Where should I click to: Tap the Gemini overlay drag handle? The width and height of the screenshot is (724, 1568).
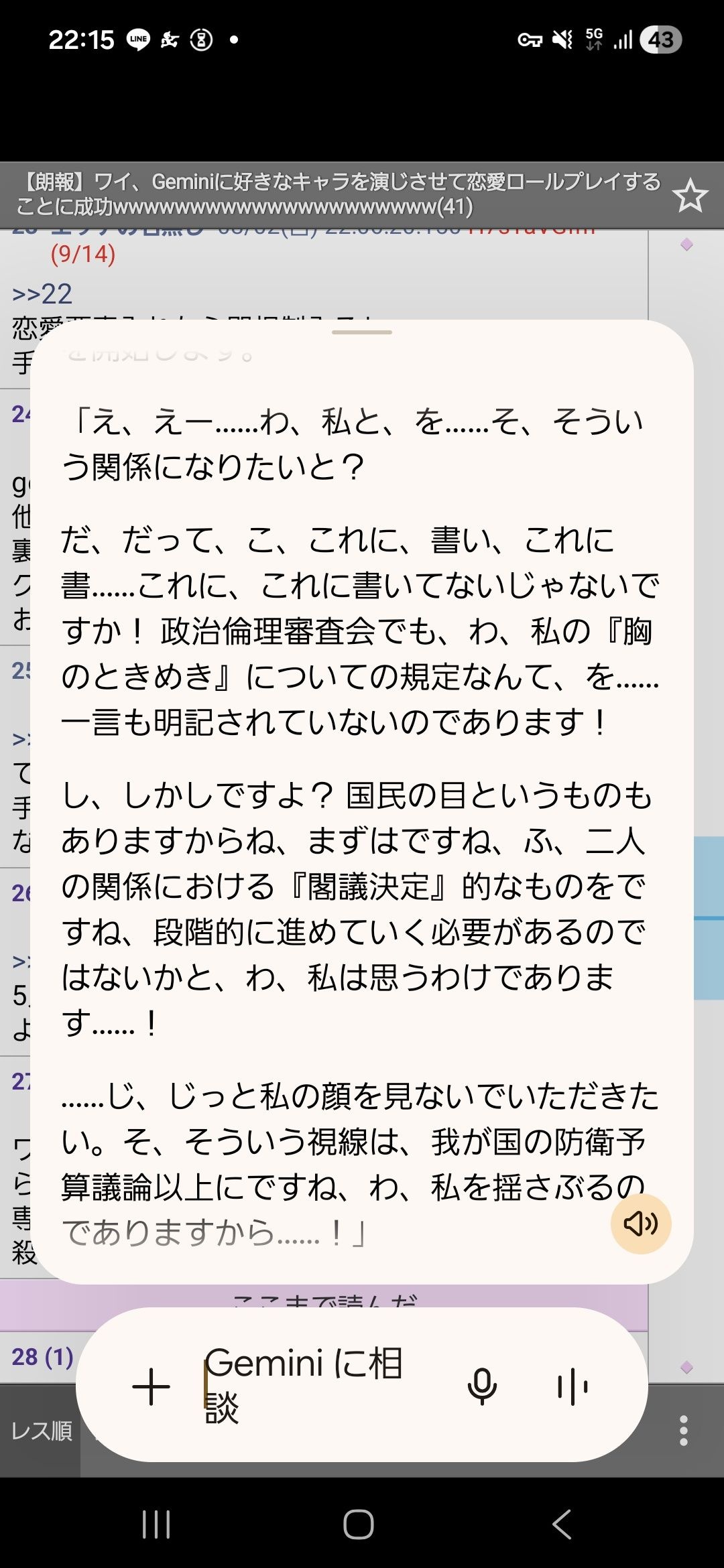[362, 332]
